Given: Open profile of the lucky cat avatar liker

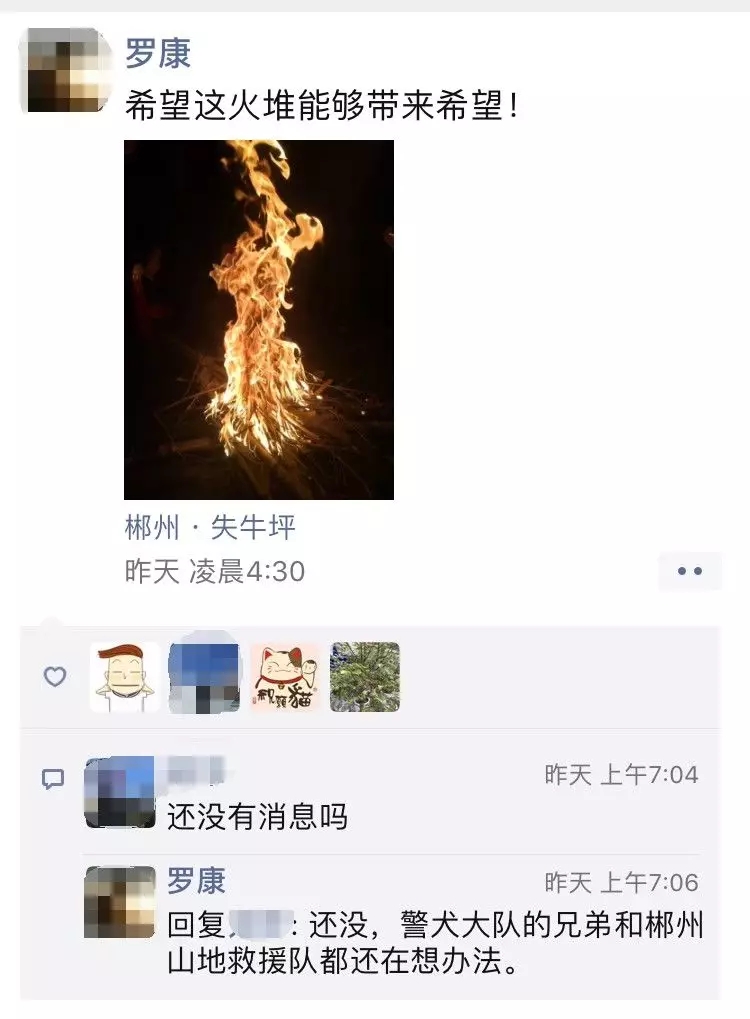Looking at the screenshot, I should click(x=285, y=677).
